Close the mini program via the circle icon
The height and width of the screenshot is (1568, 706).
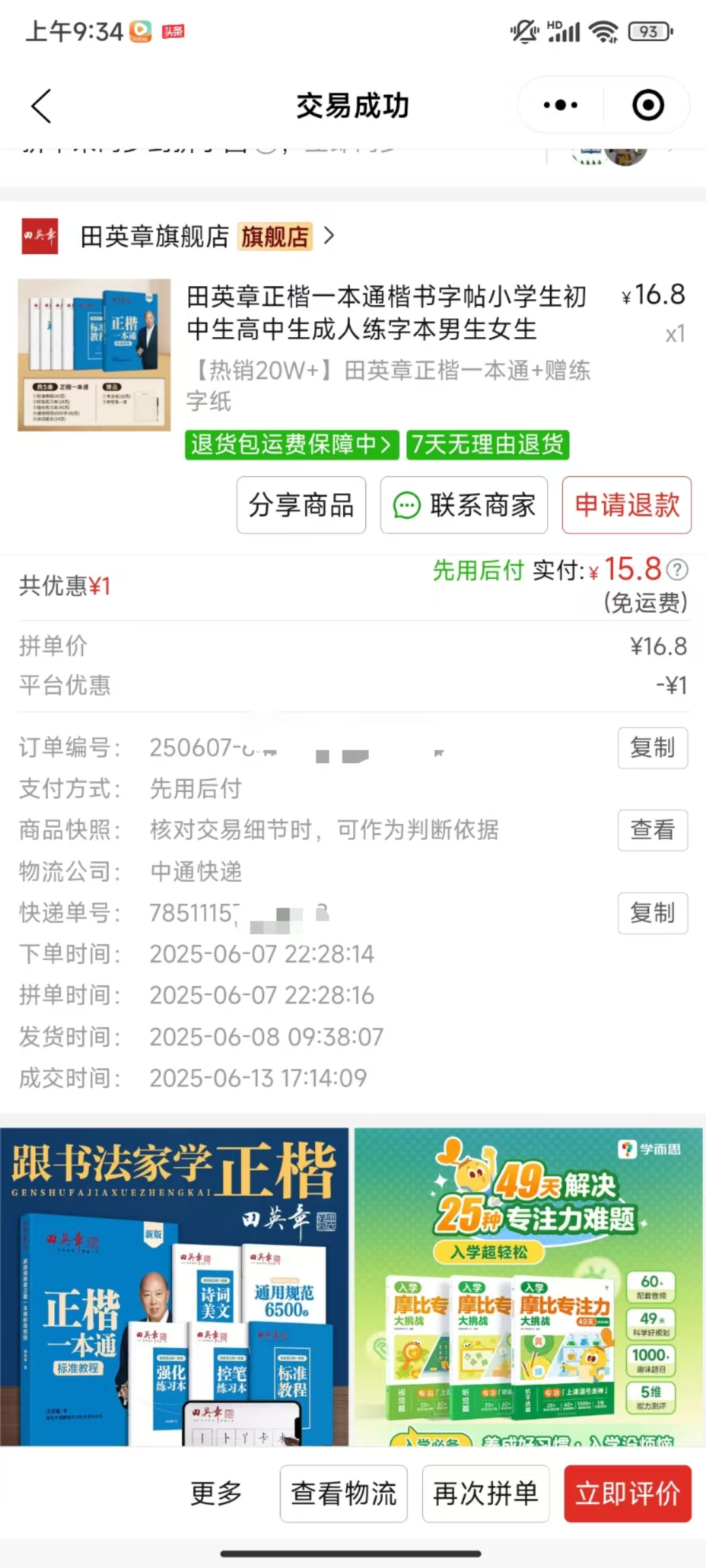click(648, 105)
